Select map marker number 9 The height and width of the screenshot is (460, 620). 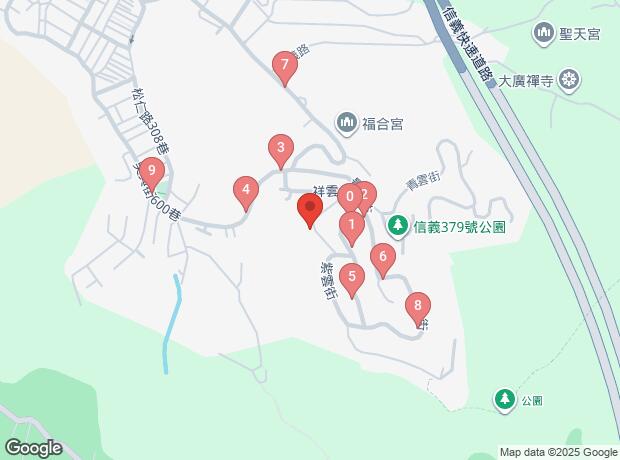point(152,171)
